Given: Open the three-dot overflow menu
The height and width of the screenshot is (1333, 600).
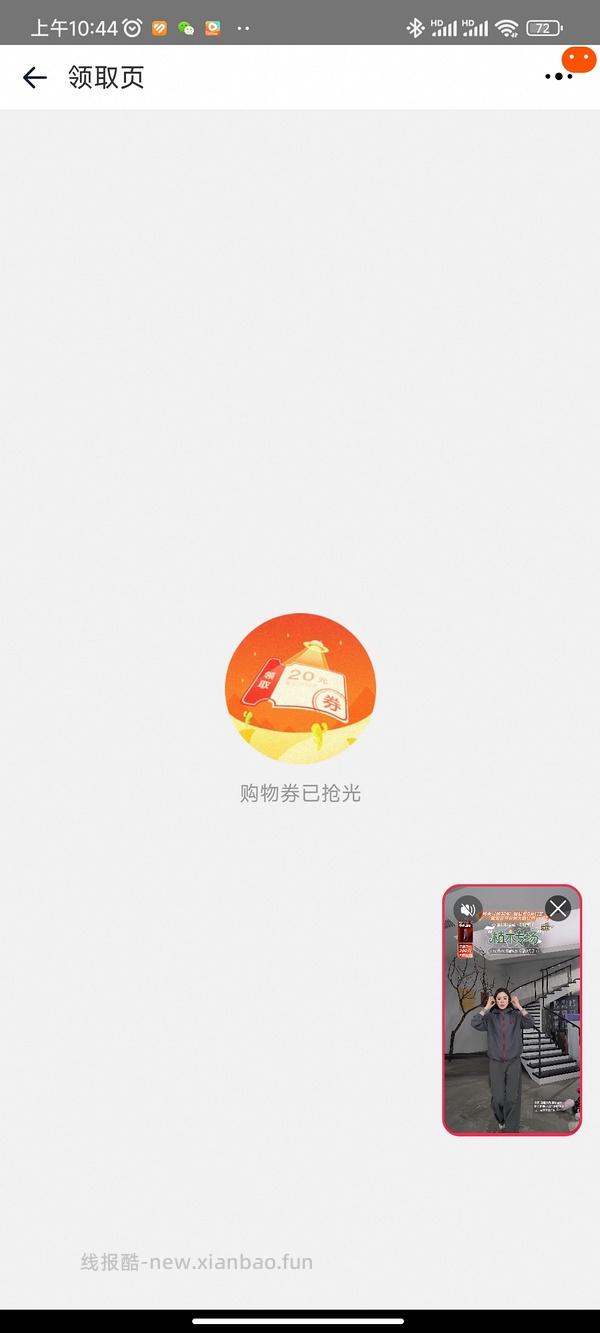Looking at the screenshot, I should point(558,77).
